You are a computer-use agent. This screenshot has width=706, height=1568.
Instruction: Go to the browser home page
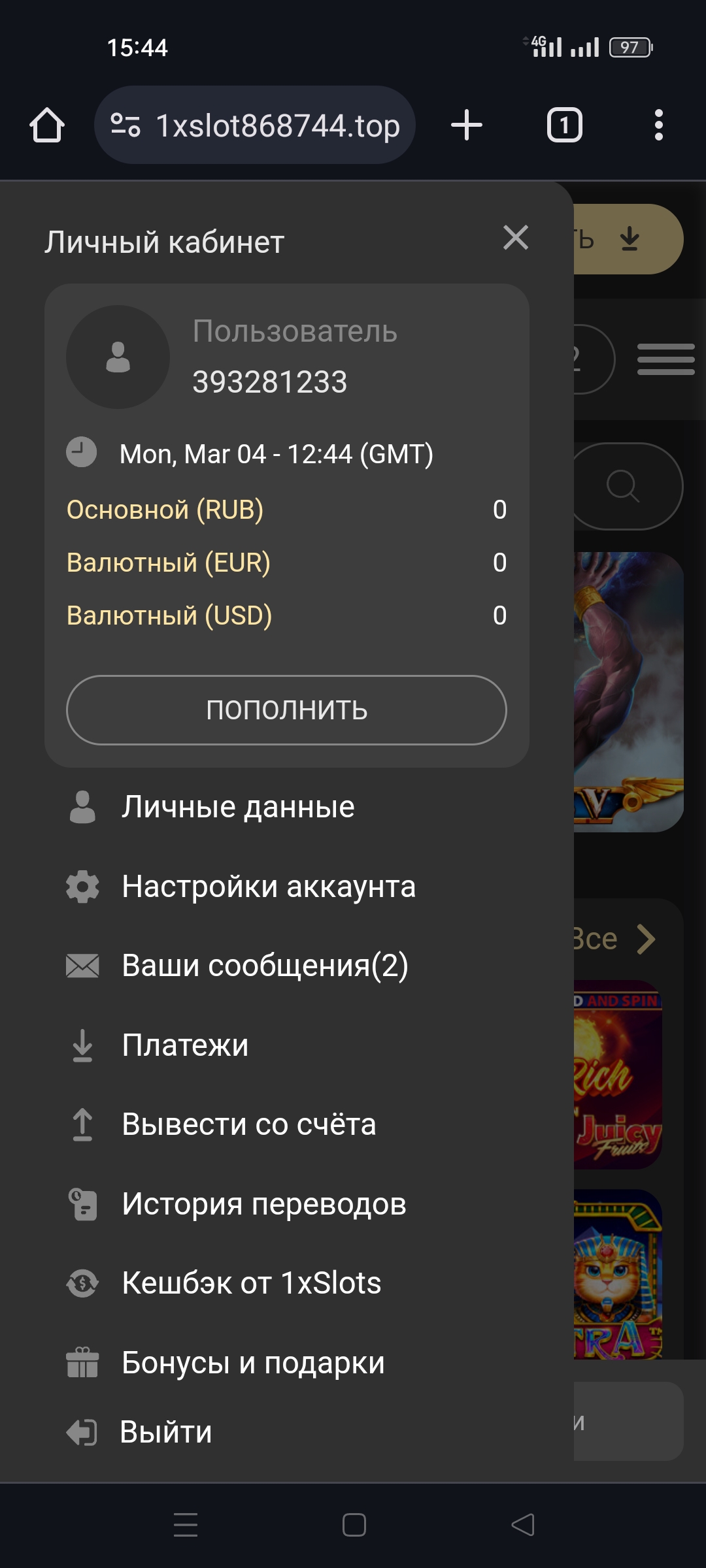pos(47,125)
